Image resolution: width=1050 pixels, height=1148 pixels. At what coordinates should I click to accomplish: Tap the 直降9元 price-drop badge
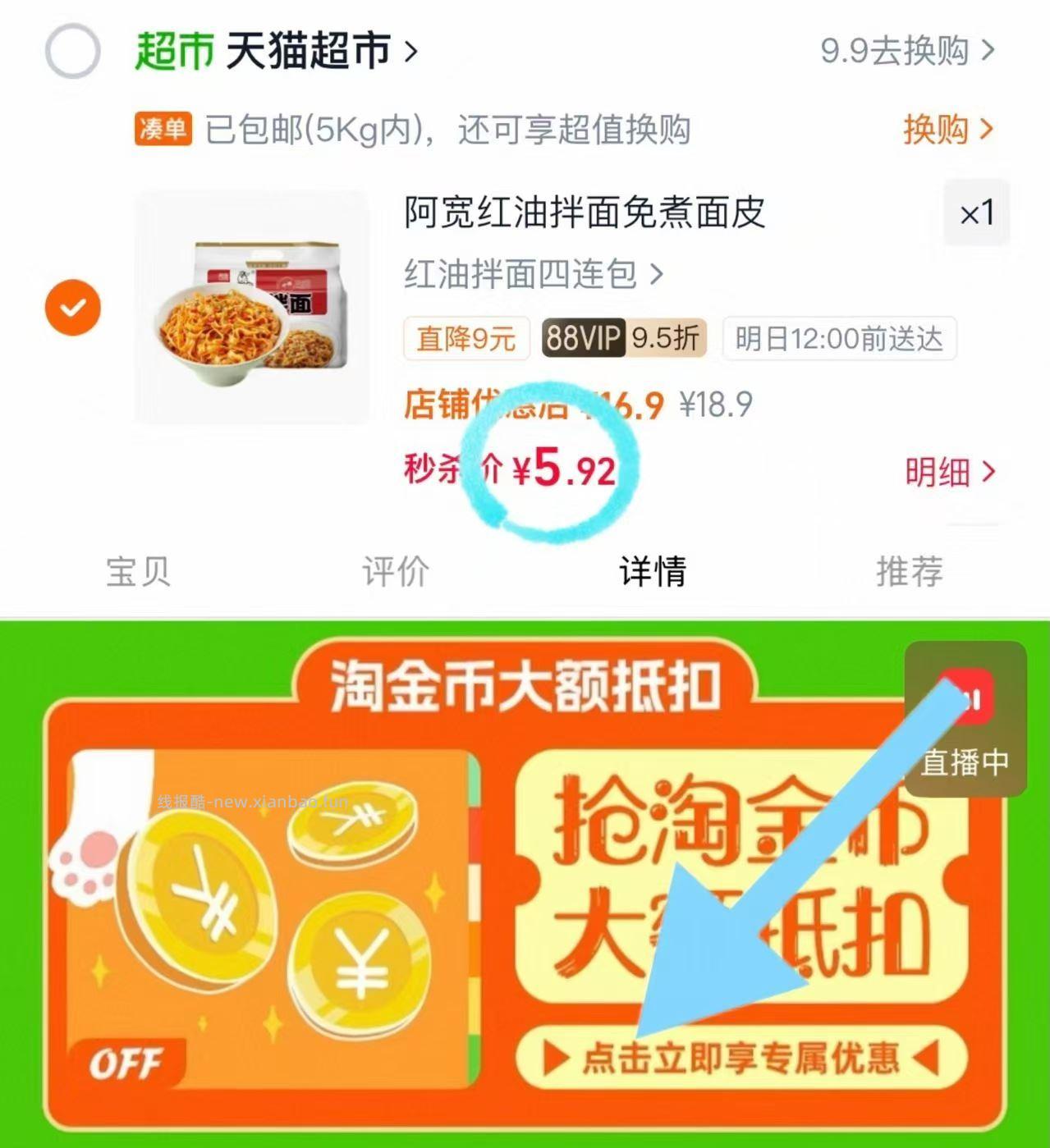(465, 339)
